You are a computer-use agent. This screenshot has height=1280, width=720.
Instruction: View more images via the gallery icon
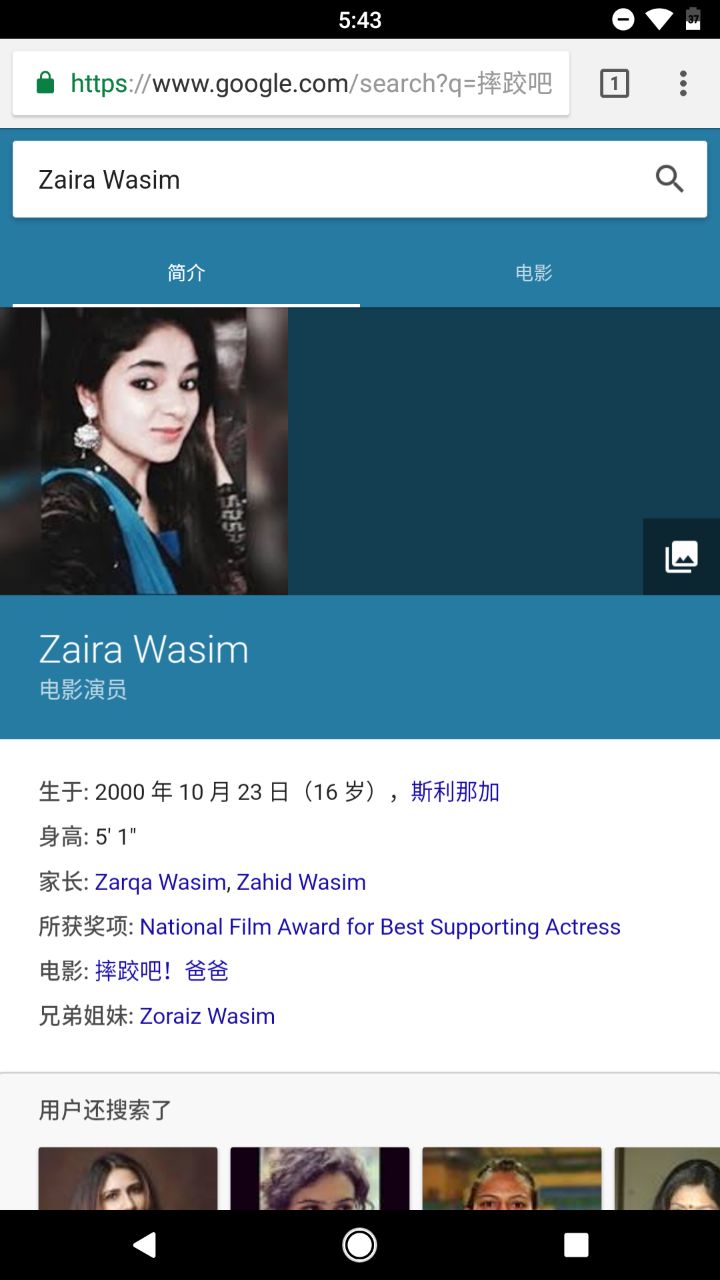tap(681, 557)
